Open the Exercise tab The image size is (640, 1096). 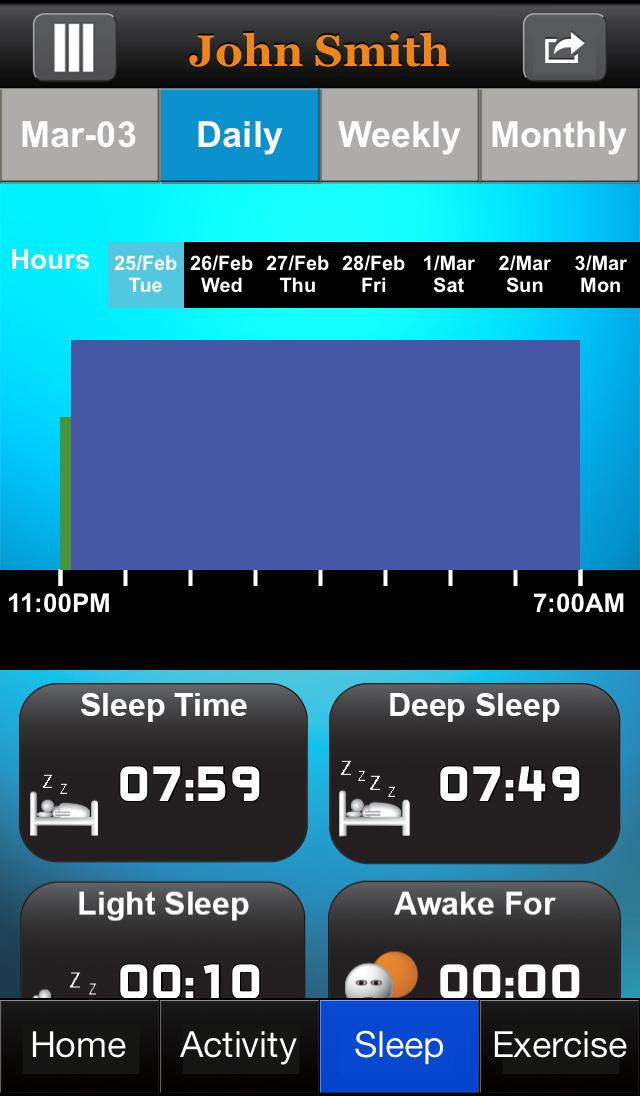coord(559,1046)
